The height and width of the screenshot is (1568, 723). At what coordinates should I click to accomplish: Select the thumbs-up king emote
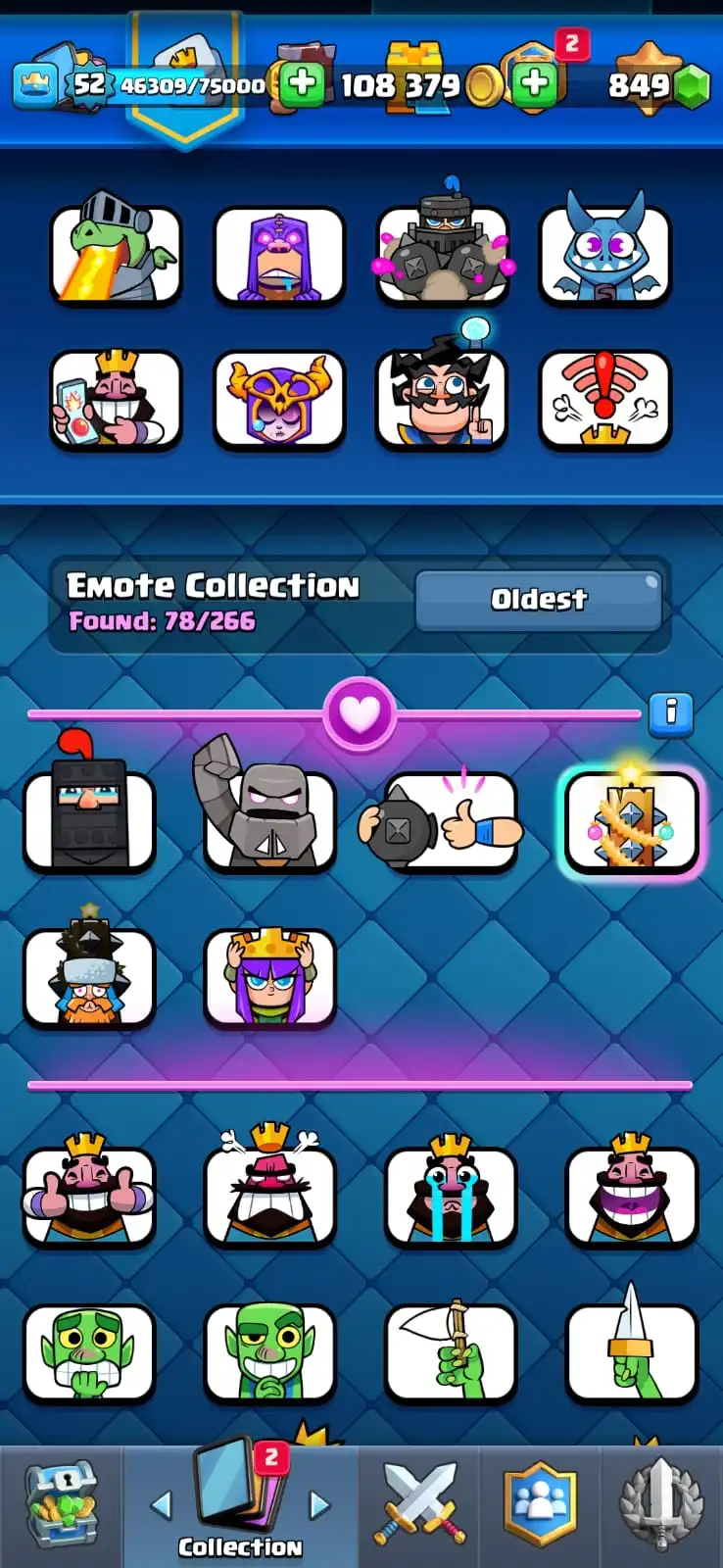tap(89, 1196)
